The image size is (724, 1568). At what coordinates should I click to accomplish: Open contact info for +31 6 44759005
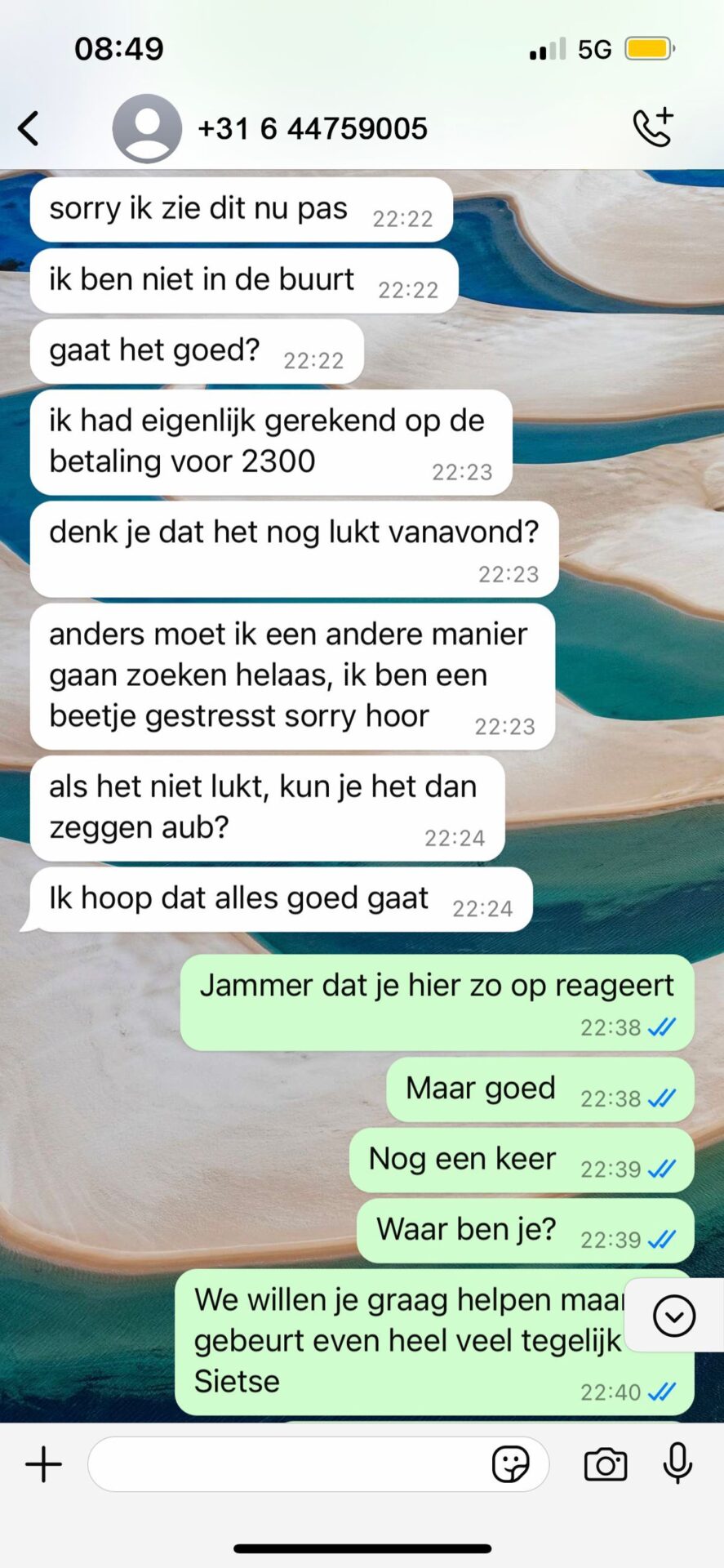click(x=313, y=128)
